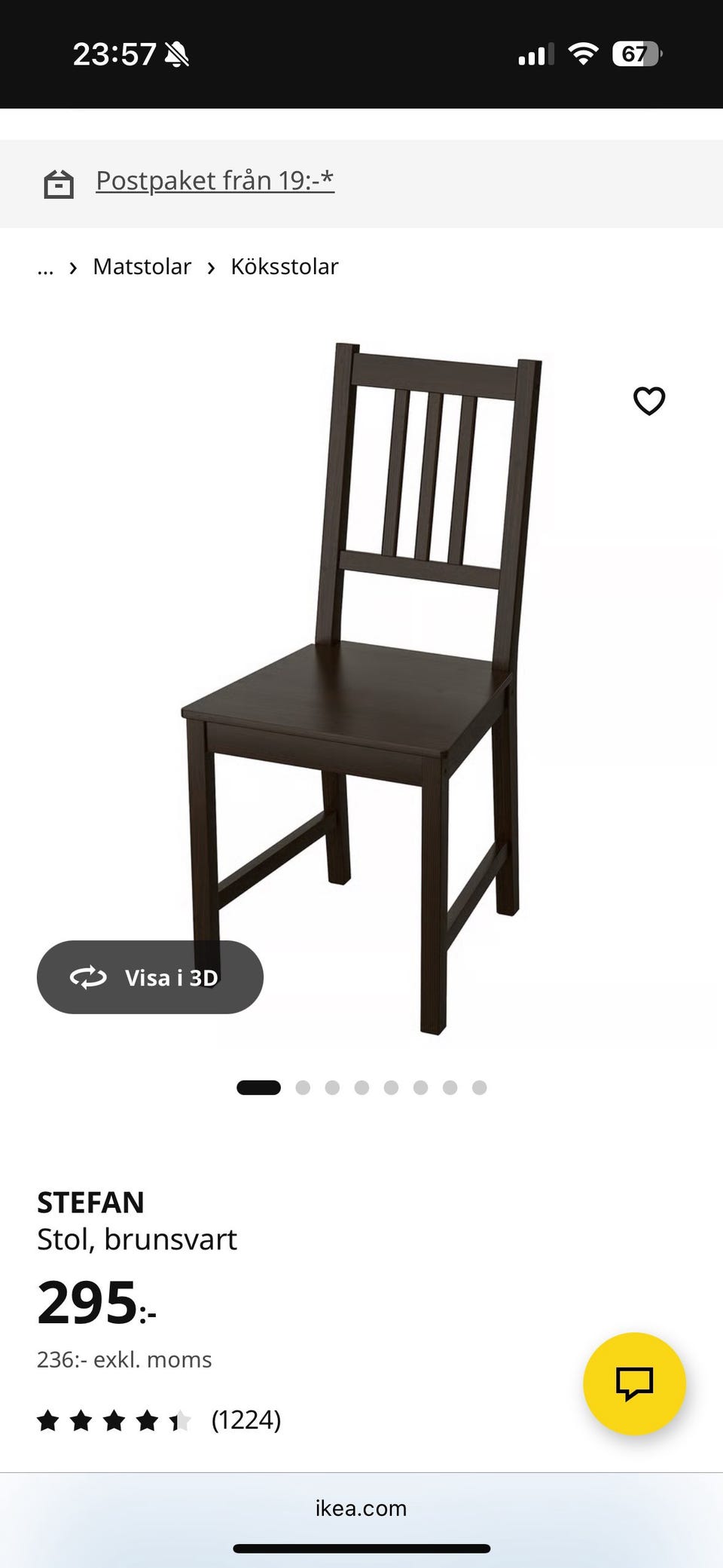Add STEFAN chair to favourites
Image resolution: width=723 pixels, height=1568 pixels.
click(x=648, y=401)
